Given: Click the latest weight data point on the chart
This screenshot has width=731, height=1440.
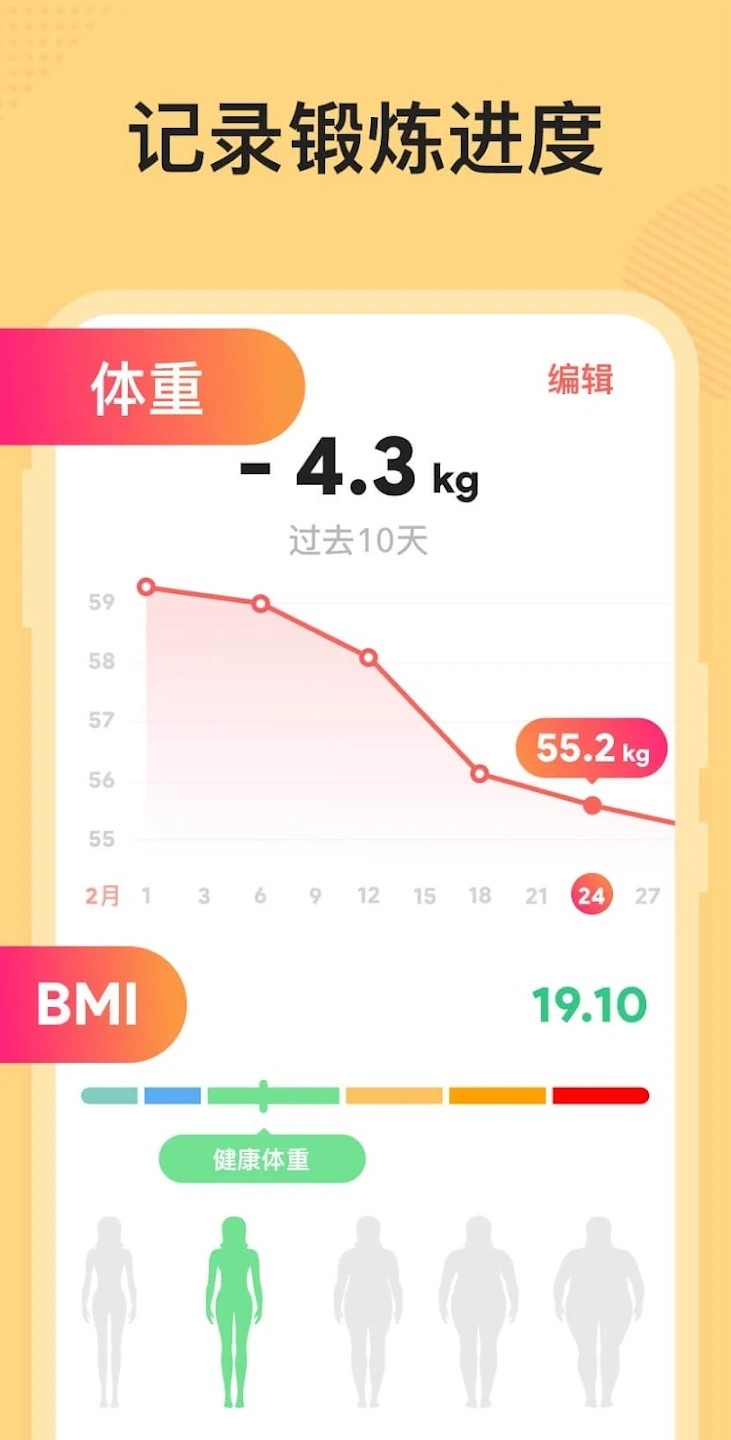Looking at the screenshot, I should point(592,805).
